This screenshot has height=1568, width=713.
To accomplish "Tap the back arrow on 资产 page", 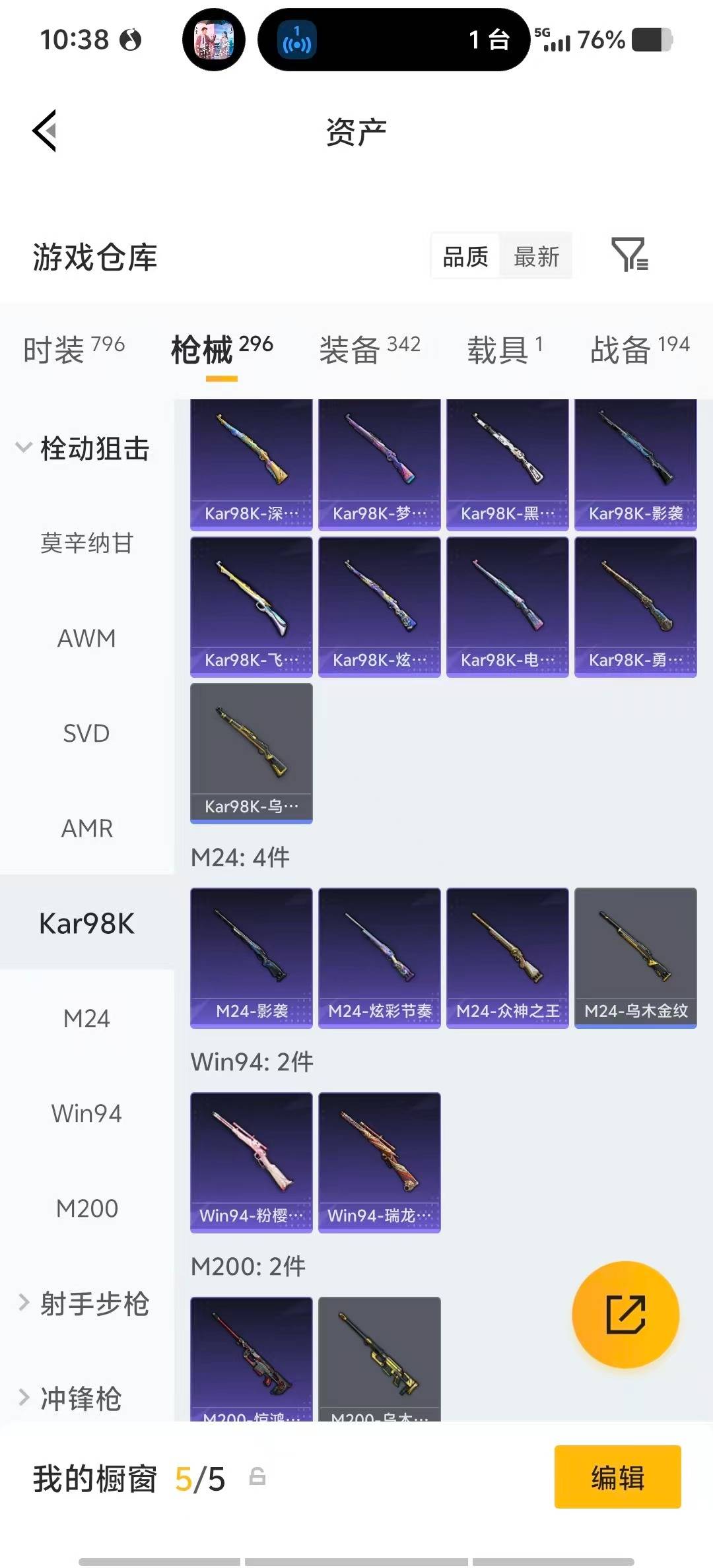I will tap(44, 131).
